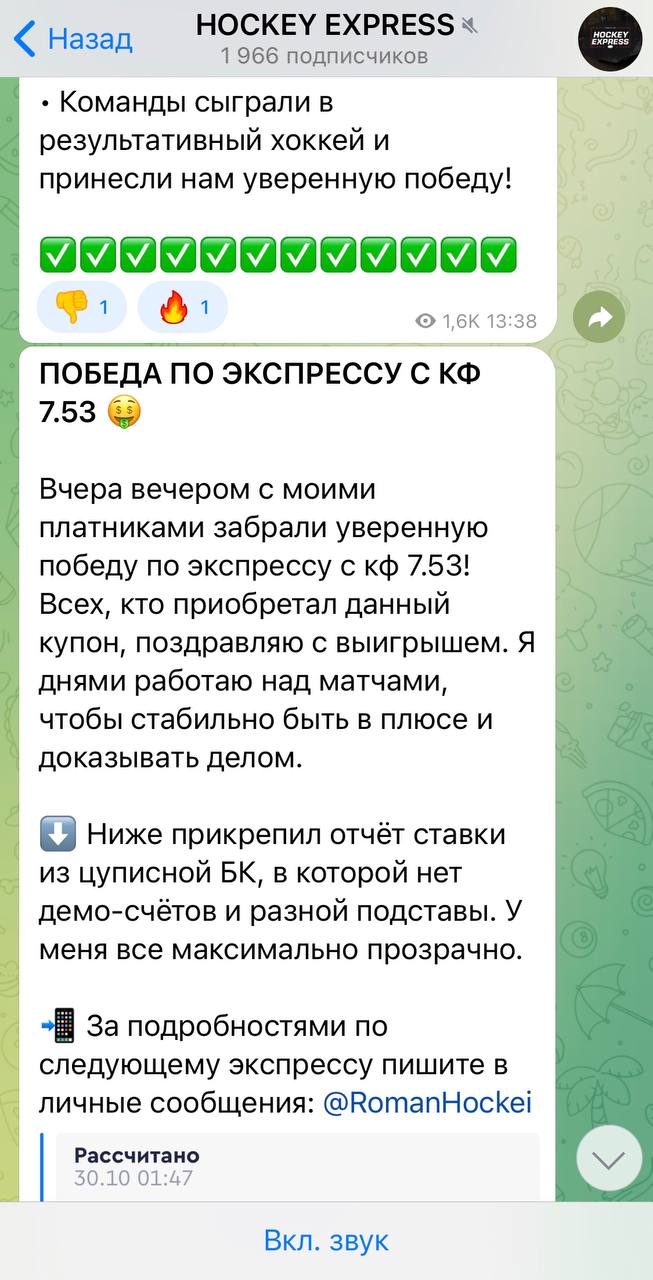Viewport: 653px width, 1280px height.
Task: React with the thumbs-down reaction
Action: (x=82, y=307)
